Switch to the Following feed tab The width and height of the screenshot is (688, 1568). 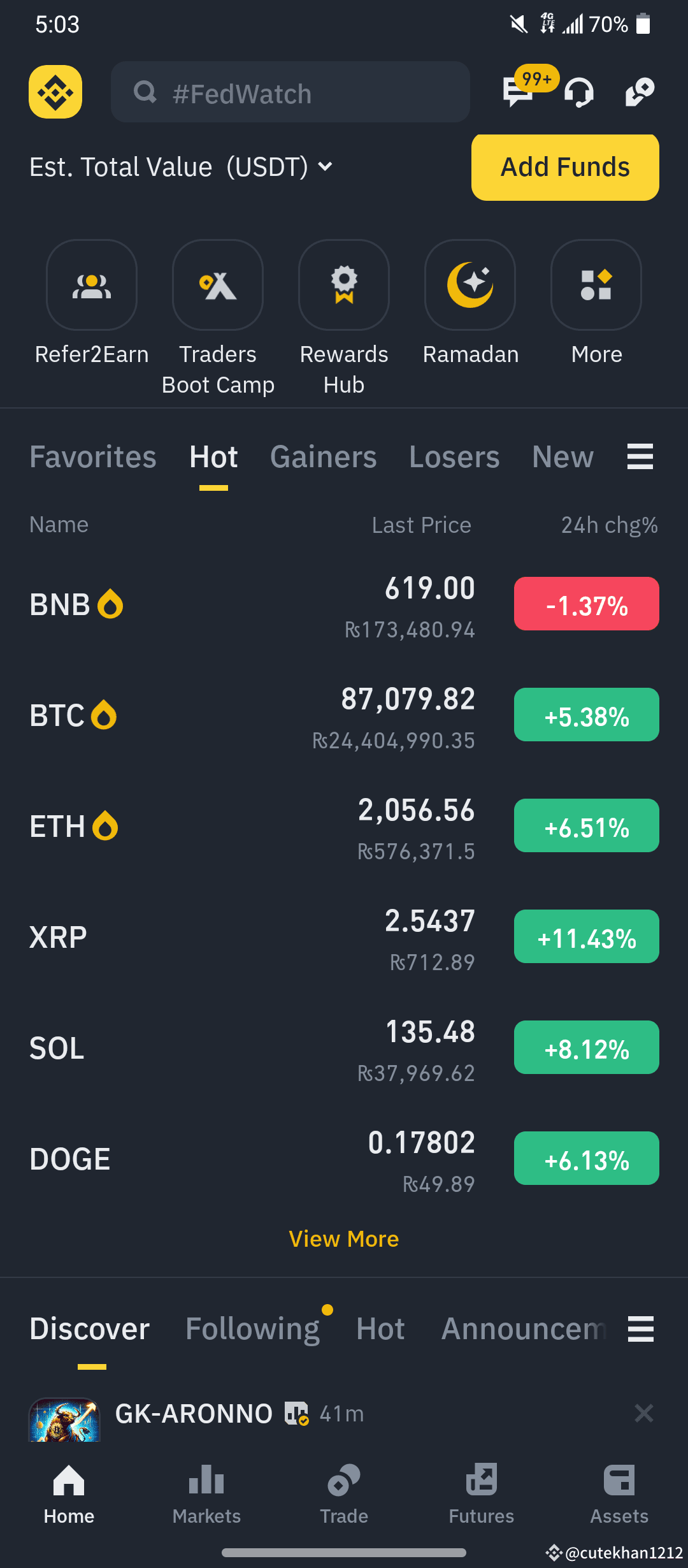pyautogui.click(x=252, y=1330)
